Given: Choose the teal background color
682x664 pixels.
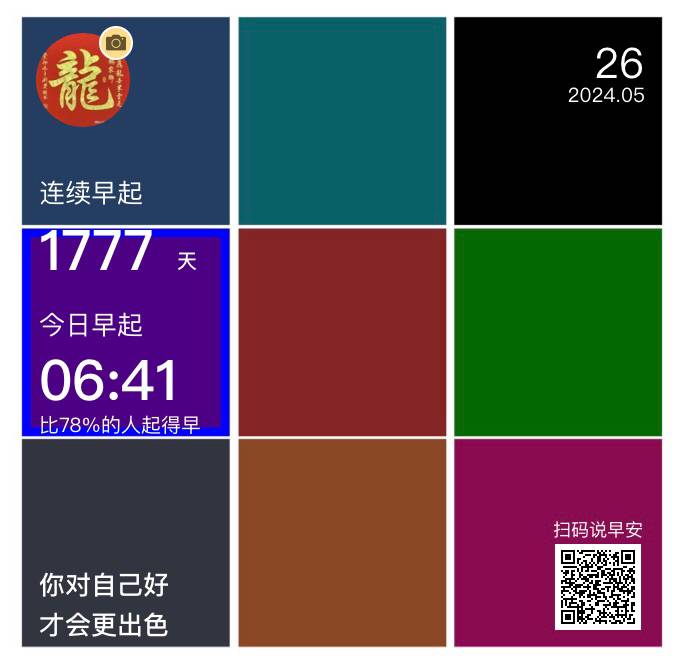Looking at the screenshot, I should 342,121.
